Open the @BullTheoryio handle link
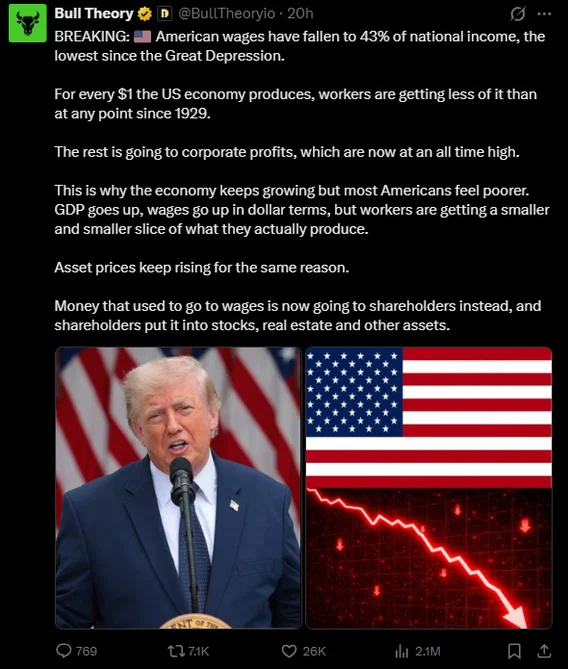The height and width of the screenshot is (669, 568). (x=227, y=14)
